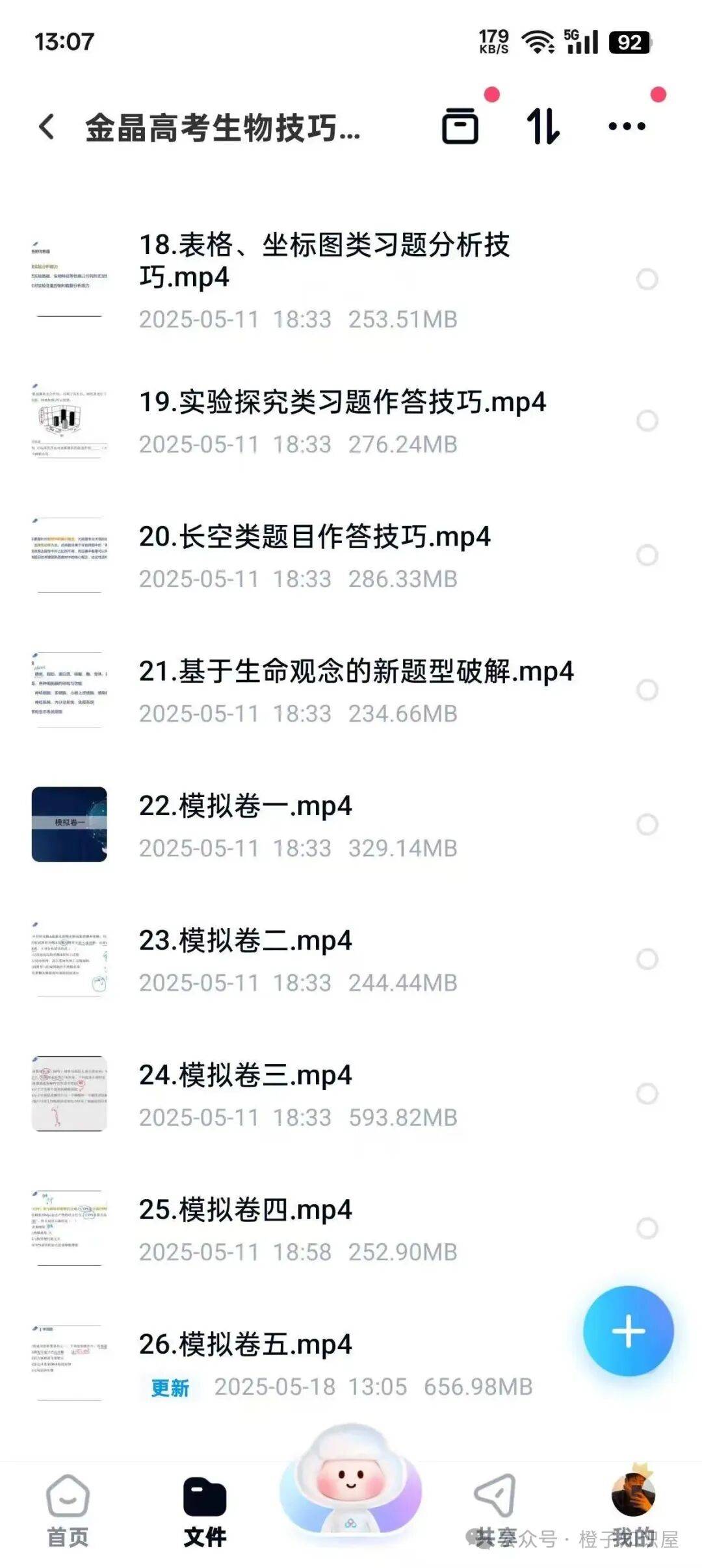The image size is (702, 1568).
Task: Open 21.基于生命观念的新题型破解.mp4
Action: tap(356, 672)
